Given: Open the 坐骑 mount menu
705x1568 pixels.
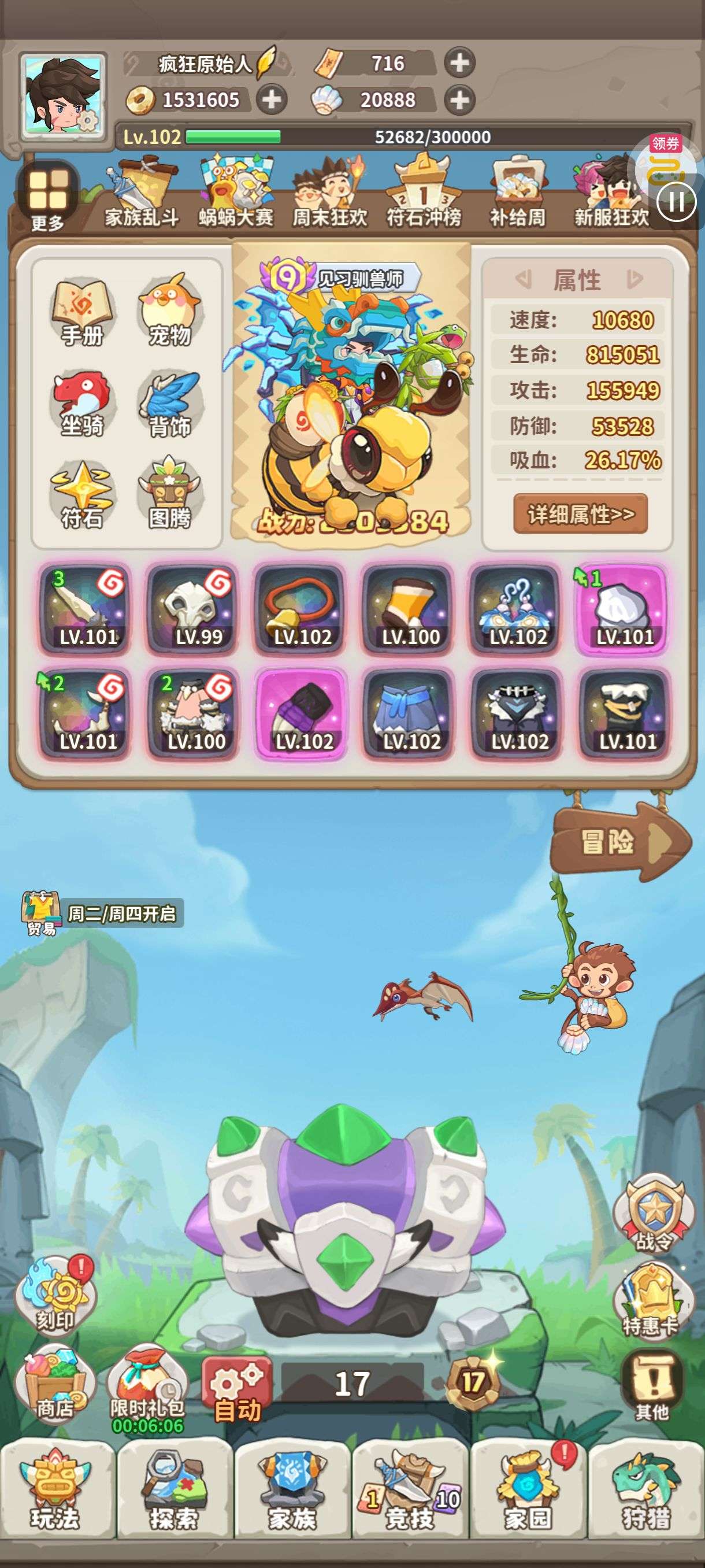Looking at the screenshot, I should (x=82, y=404).
